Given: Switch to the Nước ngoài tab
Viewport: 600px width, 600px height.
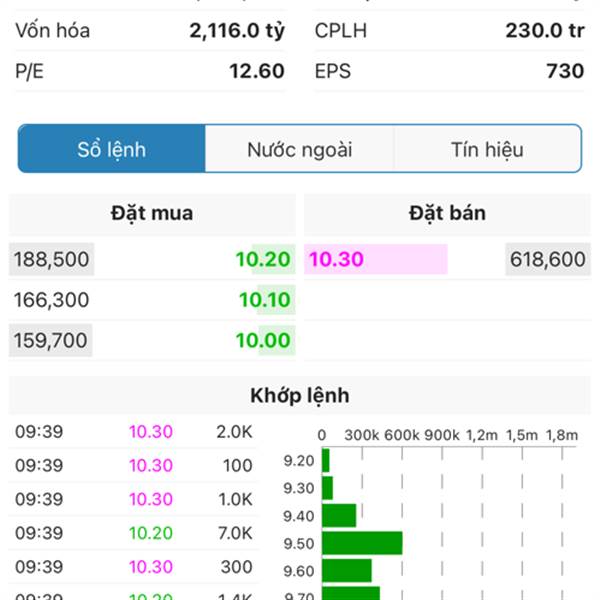Looking at the screenshot, I should pos(299,150).
